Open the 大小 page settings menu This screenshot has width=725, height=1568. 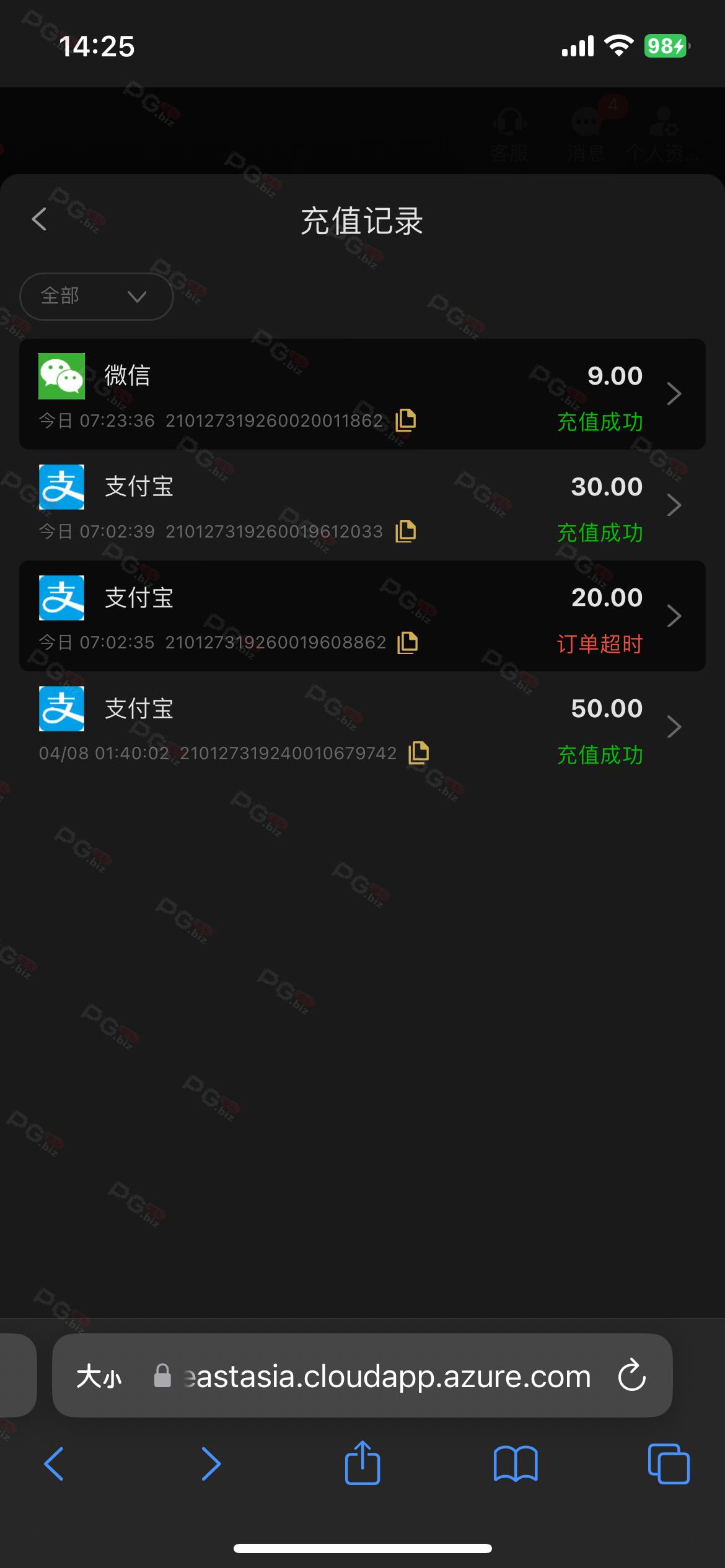[99, 1377]
